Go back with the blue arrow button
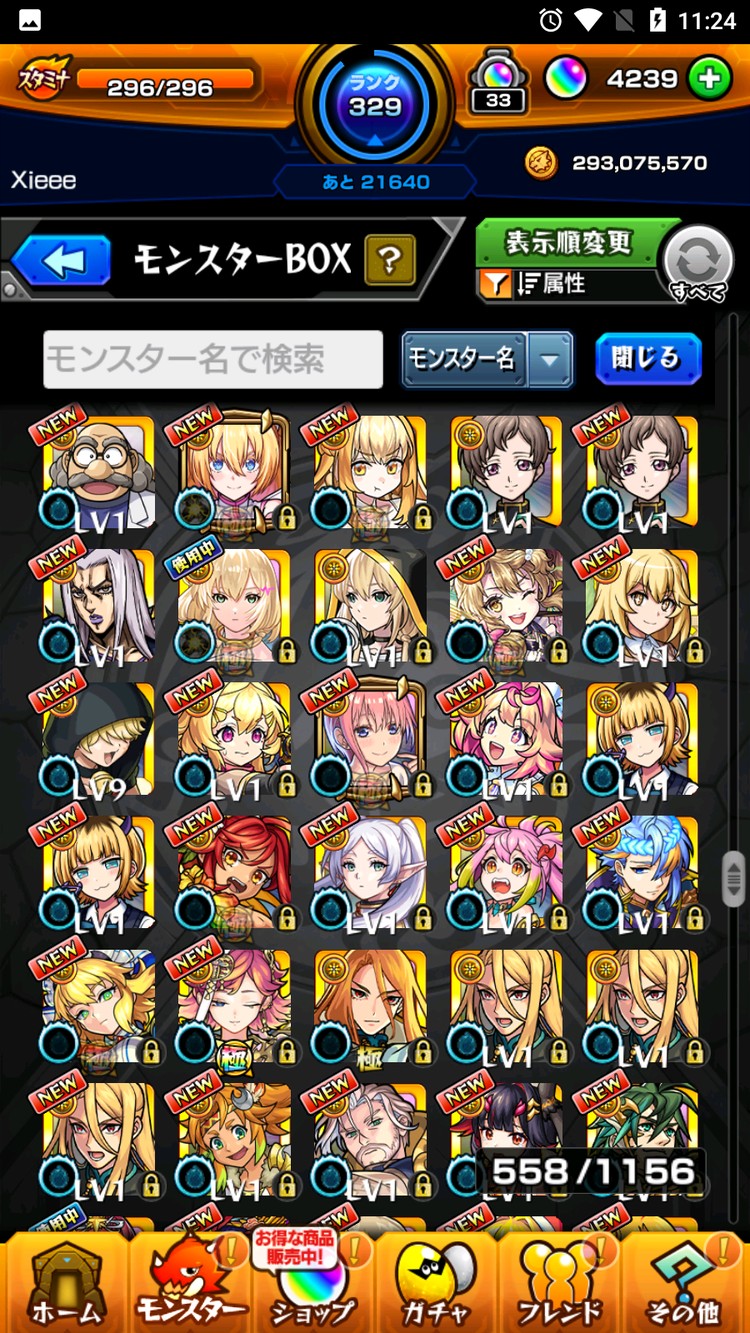The width and height of the screenshot is (750, 1333). pyautogui.click(x=61, y=261)
